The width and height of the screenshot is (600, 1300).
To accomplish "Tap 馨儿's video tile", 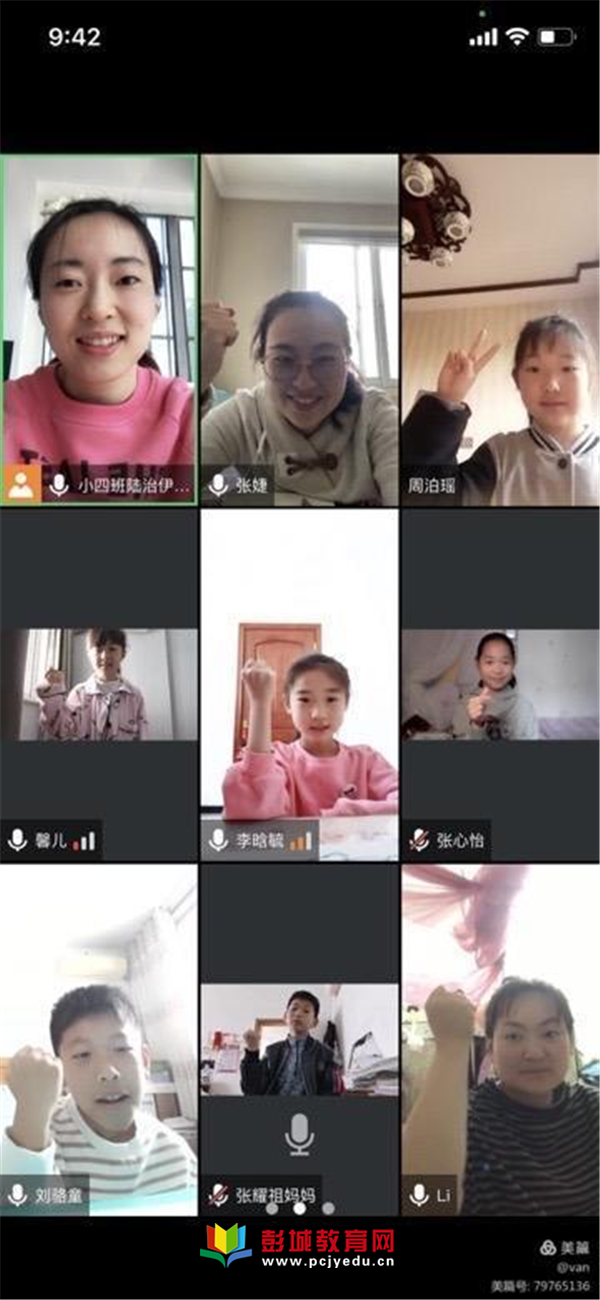I will 99,685.
